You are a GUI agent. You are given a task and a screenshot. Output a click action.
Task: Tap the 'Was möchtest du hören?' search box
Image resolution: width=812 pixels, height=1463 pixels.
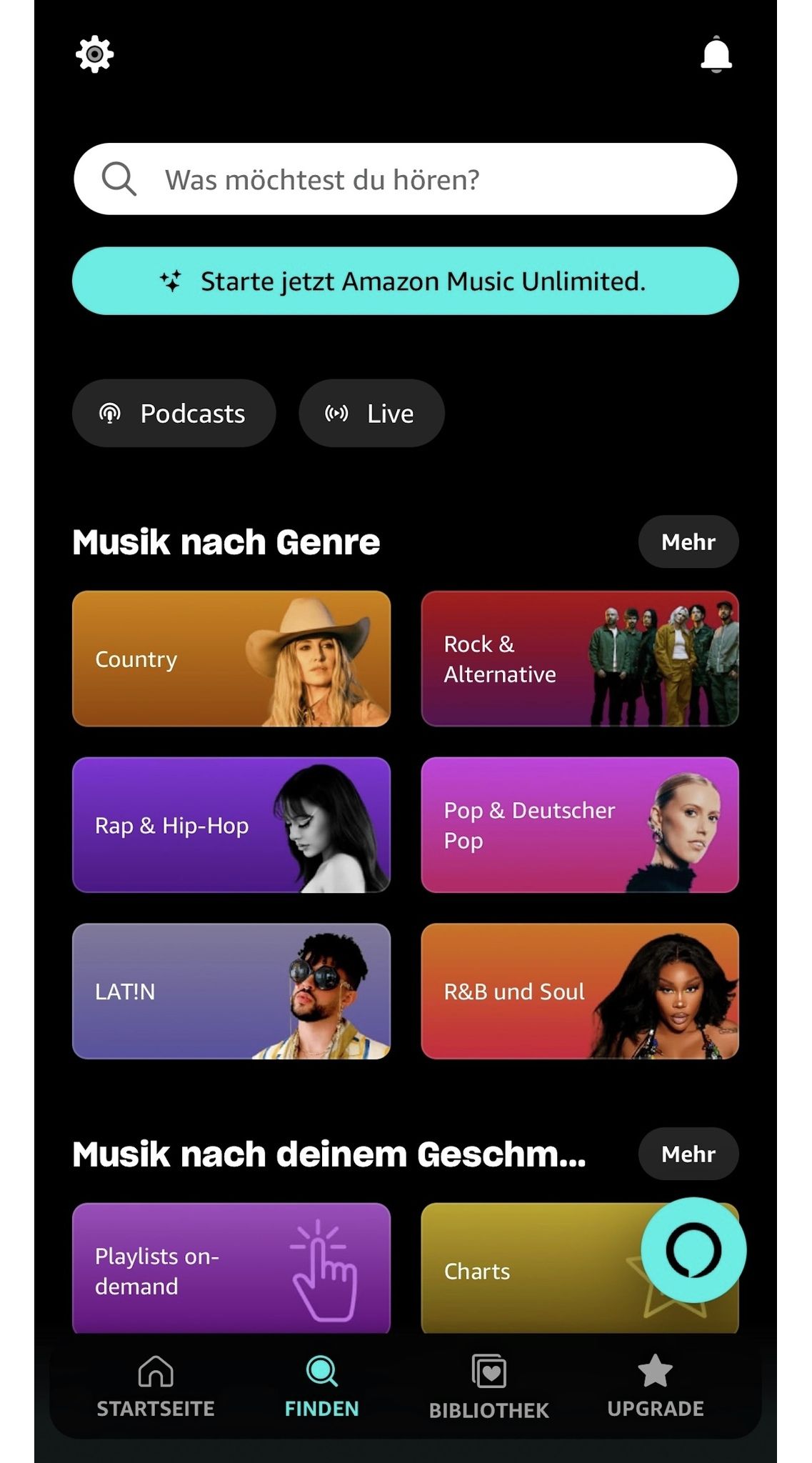[405, 179]
